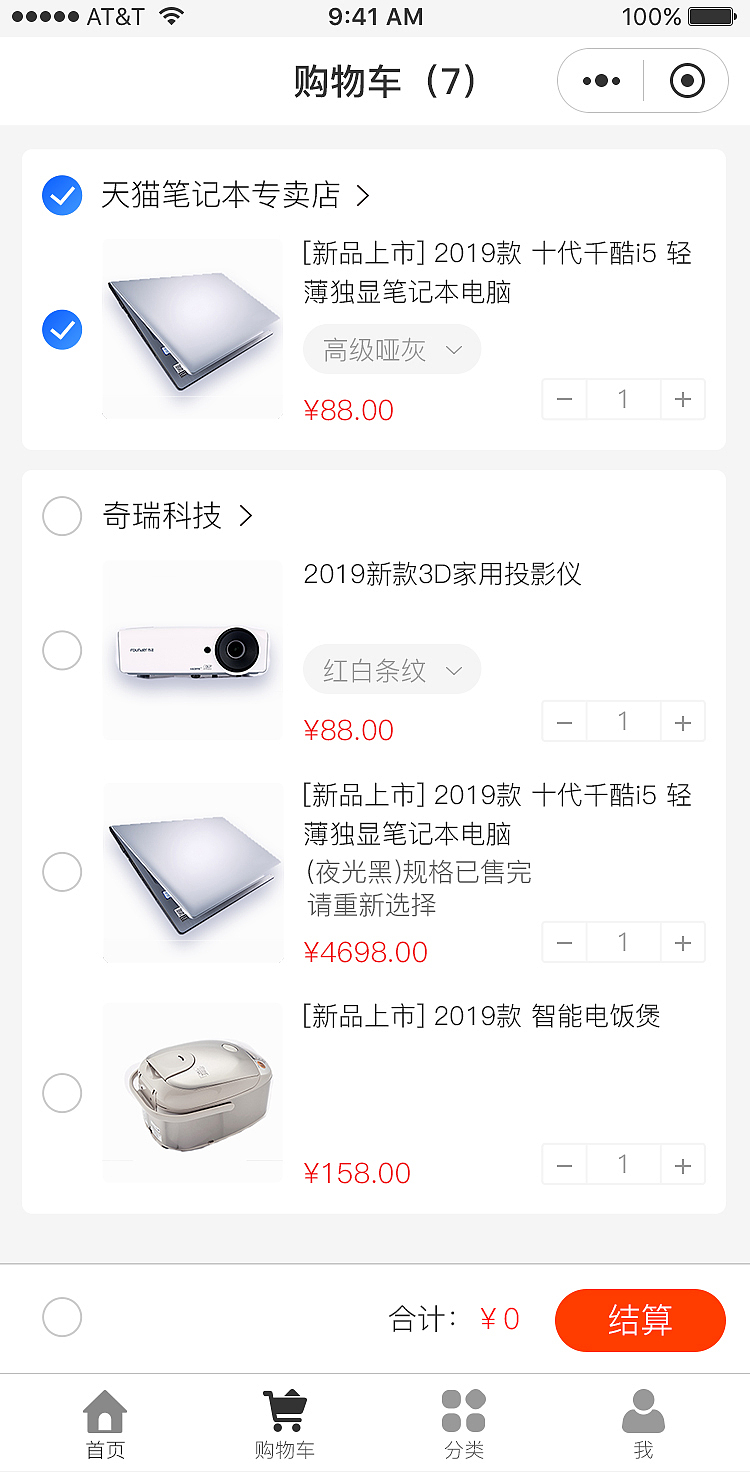Close the mini program with the circle icon
750x1472 pixels.
(687, 81)
